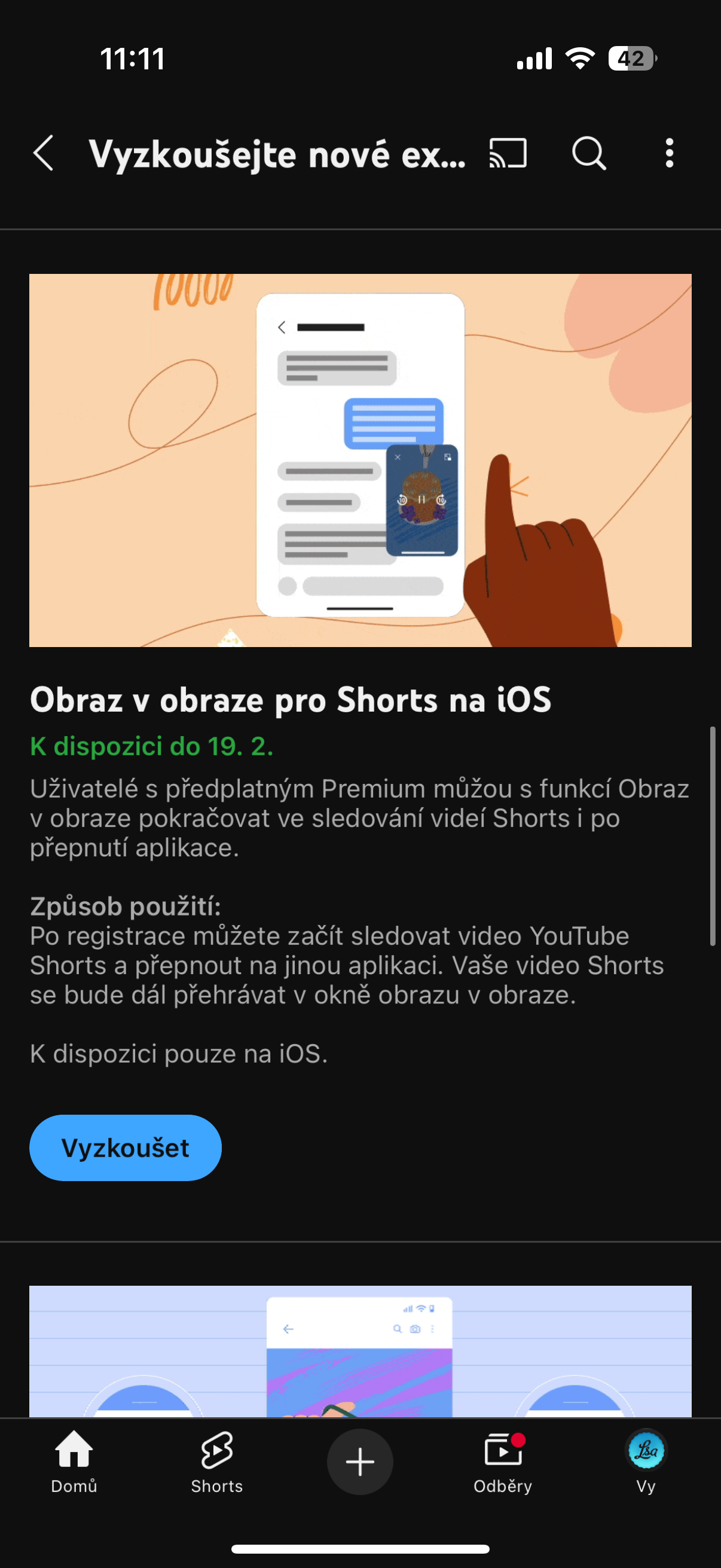The height and width of the screenshot is (1568, 721).
Task: Open the Odběry subscriptions tab
Action: pos(503,1461)
